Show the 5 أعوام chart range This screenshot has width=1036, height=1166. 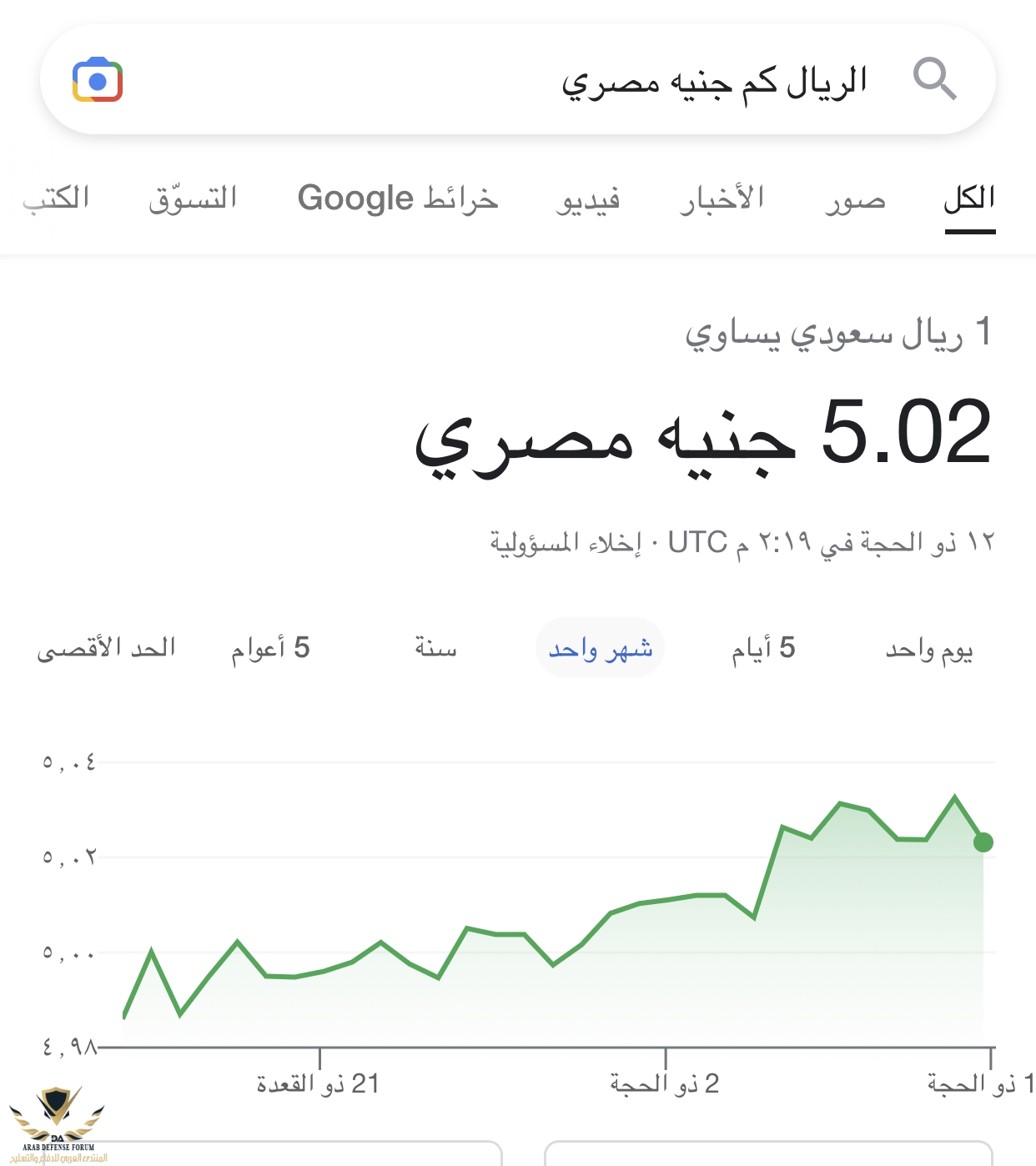[x=270, y=649]
